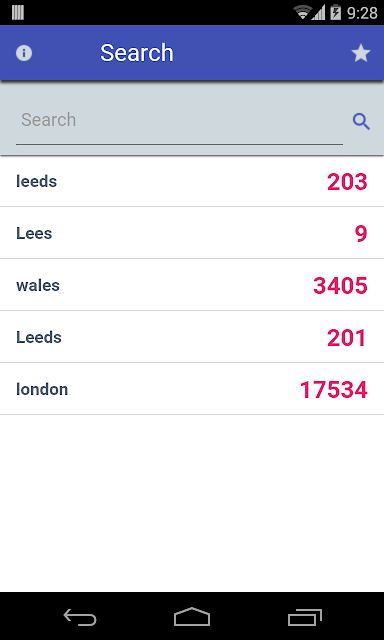Open favorites via the star icon
Viewport: 384px width, 640px height.
pos(361,53)
